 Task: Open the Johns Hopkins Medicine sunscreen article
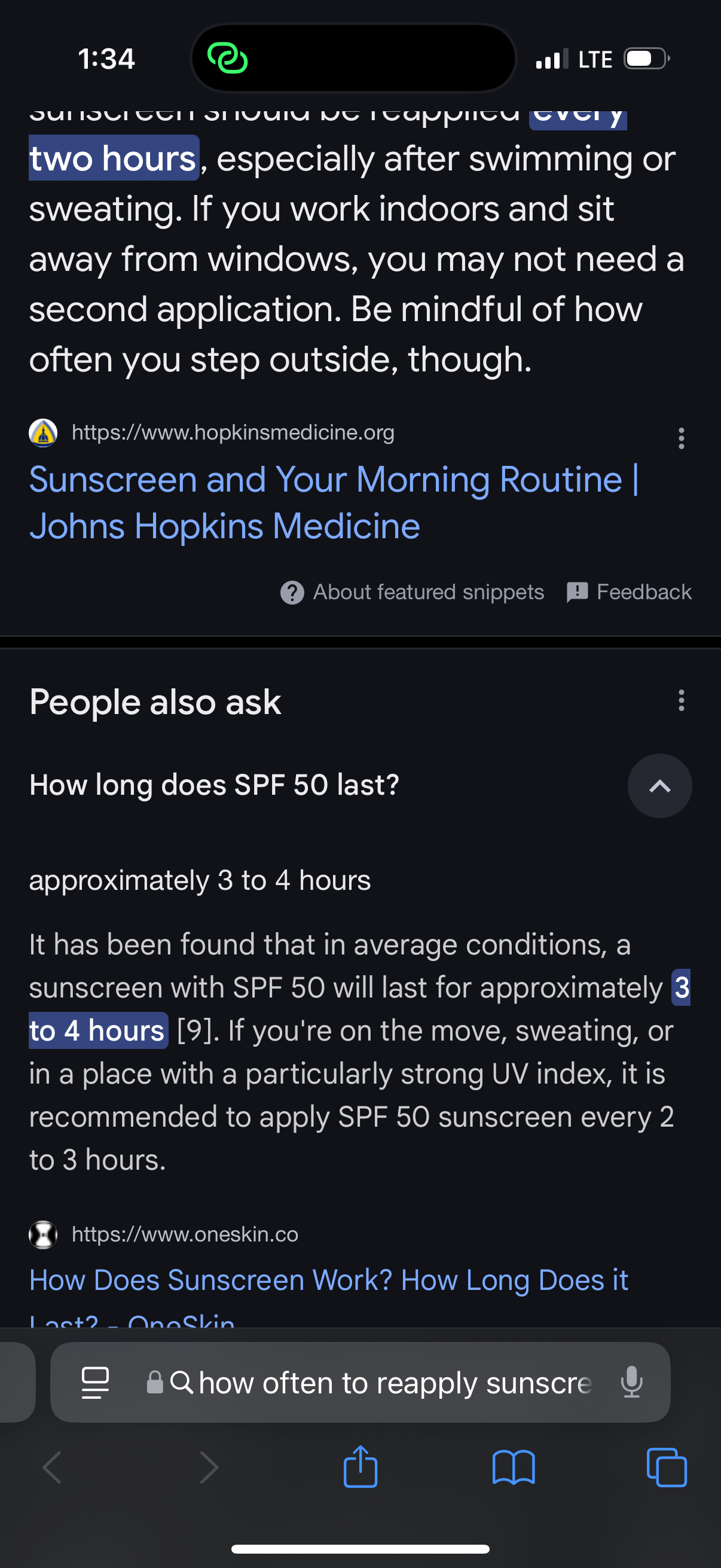tap(334, 502)
